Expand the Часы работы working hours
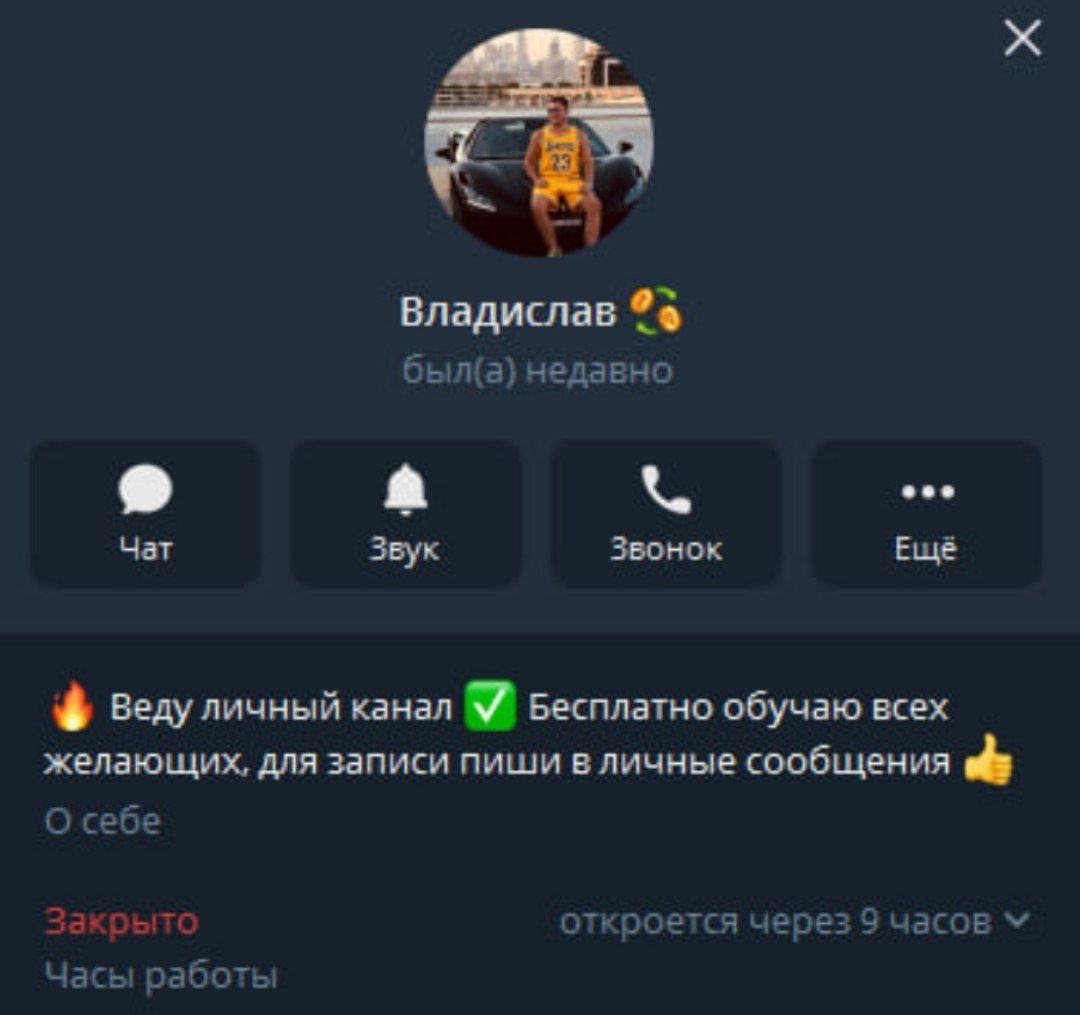This screenshot has width=1080, height=1015. pos(1018,920)
